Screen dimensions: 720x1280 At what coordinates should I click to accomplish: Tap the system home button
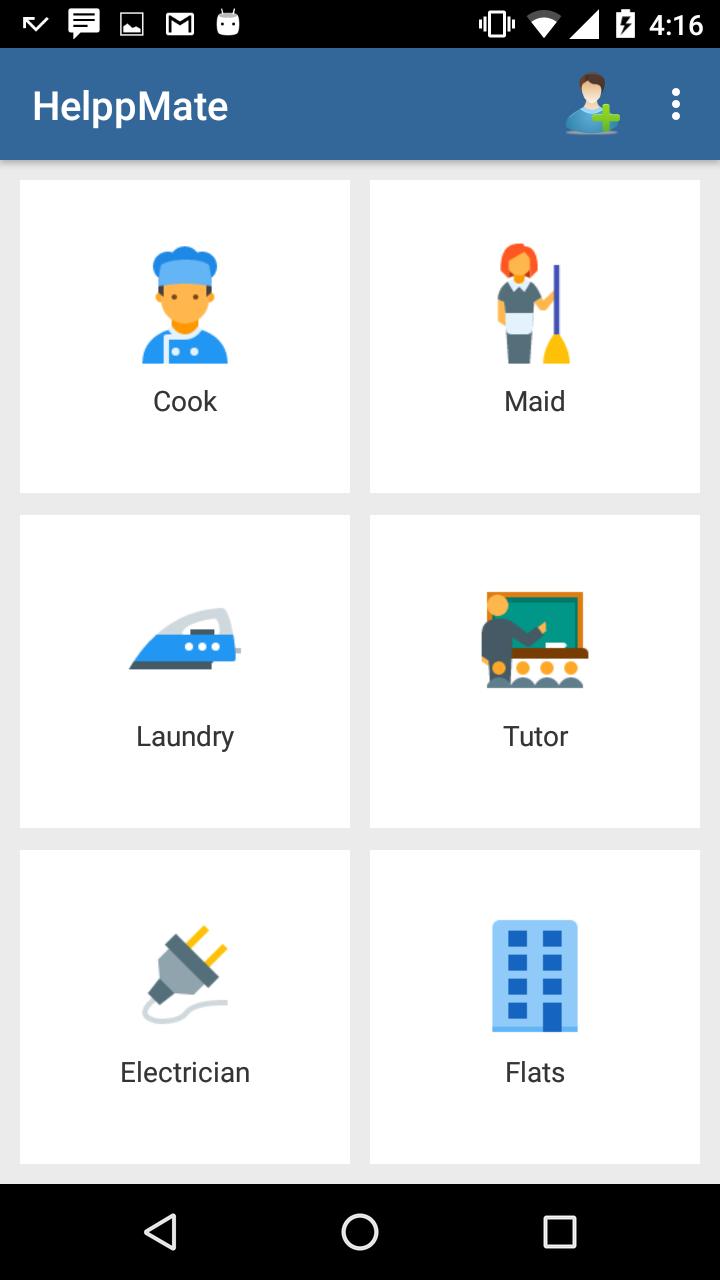pyautogui.click(x=360, y=1232)
